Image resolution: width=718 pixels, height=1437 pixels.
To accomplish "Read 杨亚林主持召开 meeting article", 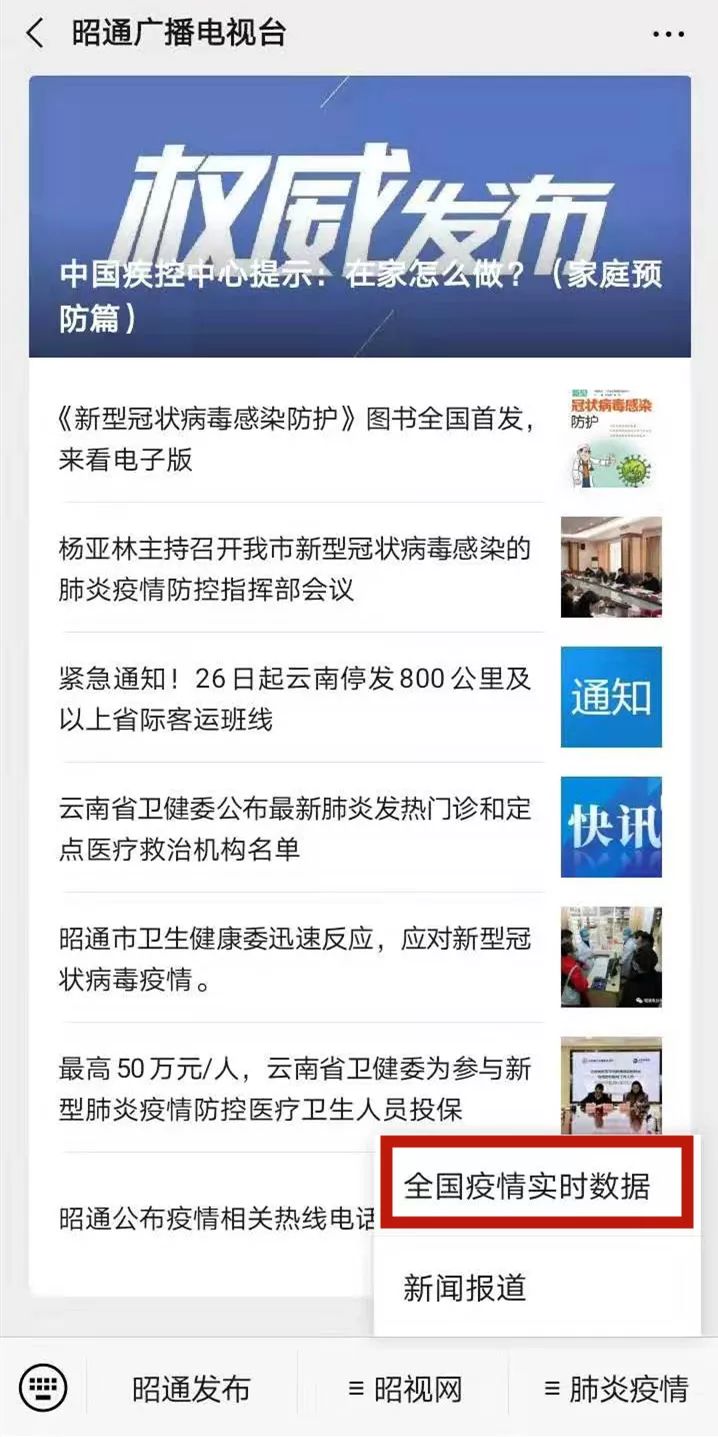I will 300,568.
